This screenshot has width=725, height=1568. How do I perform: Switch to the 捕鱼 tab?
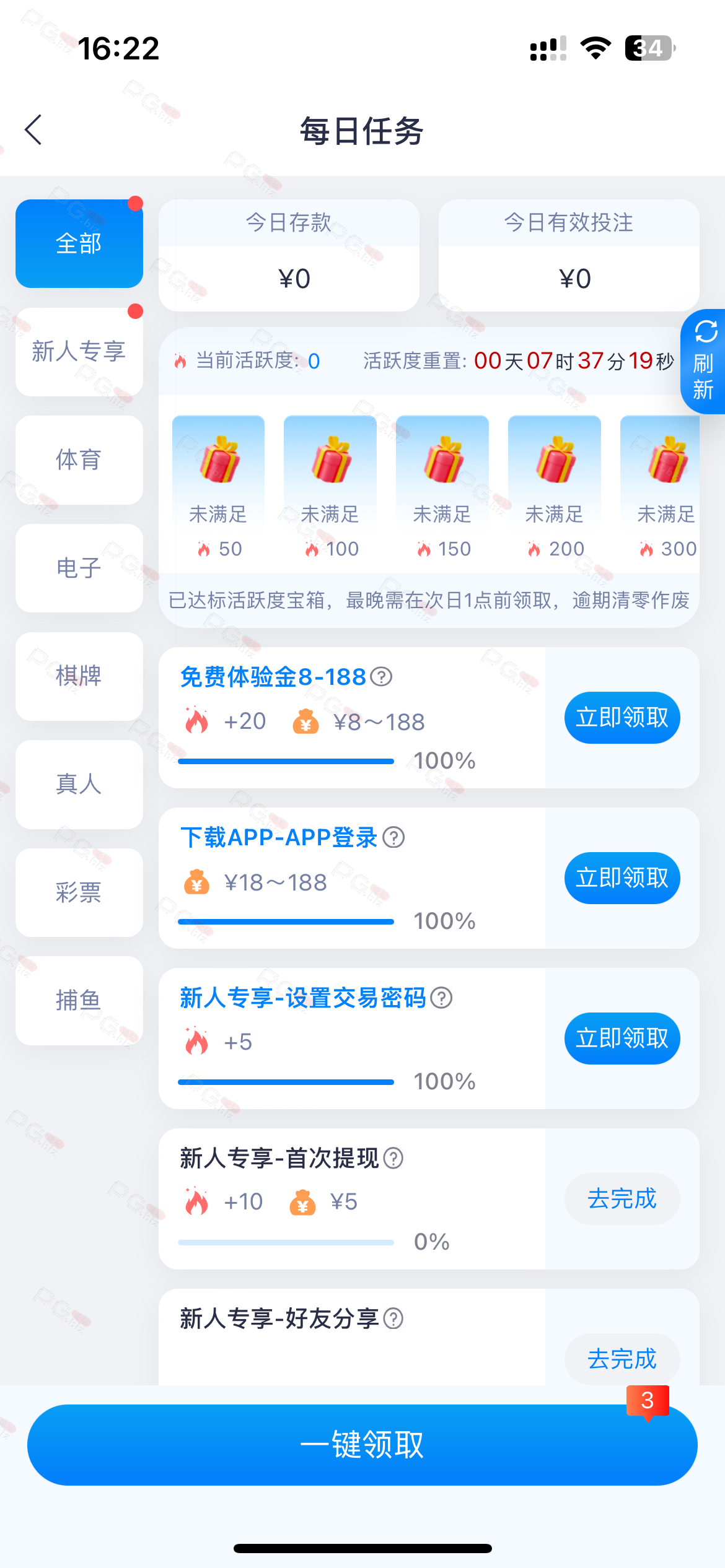(x=79, y=1000)
